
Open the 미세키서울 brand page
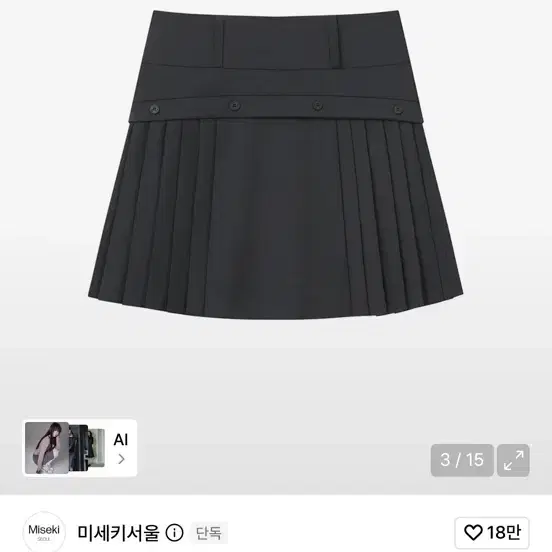coord(119,532)
